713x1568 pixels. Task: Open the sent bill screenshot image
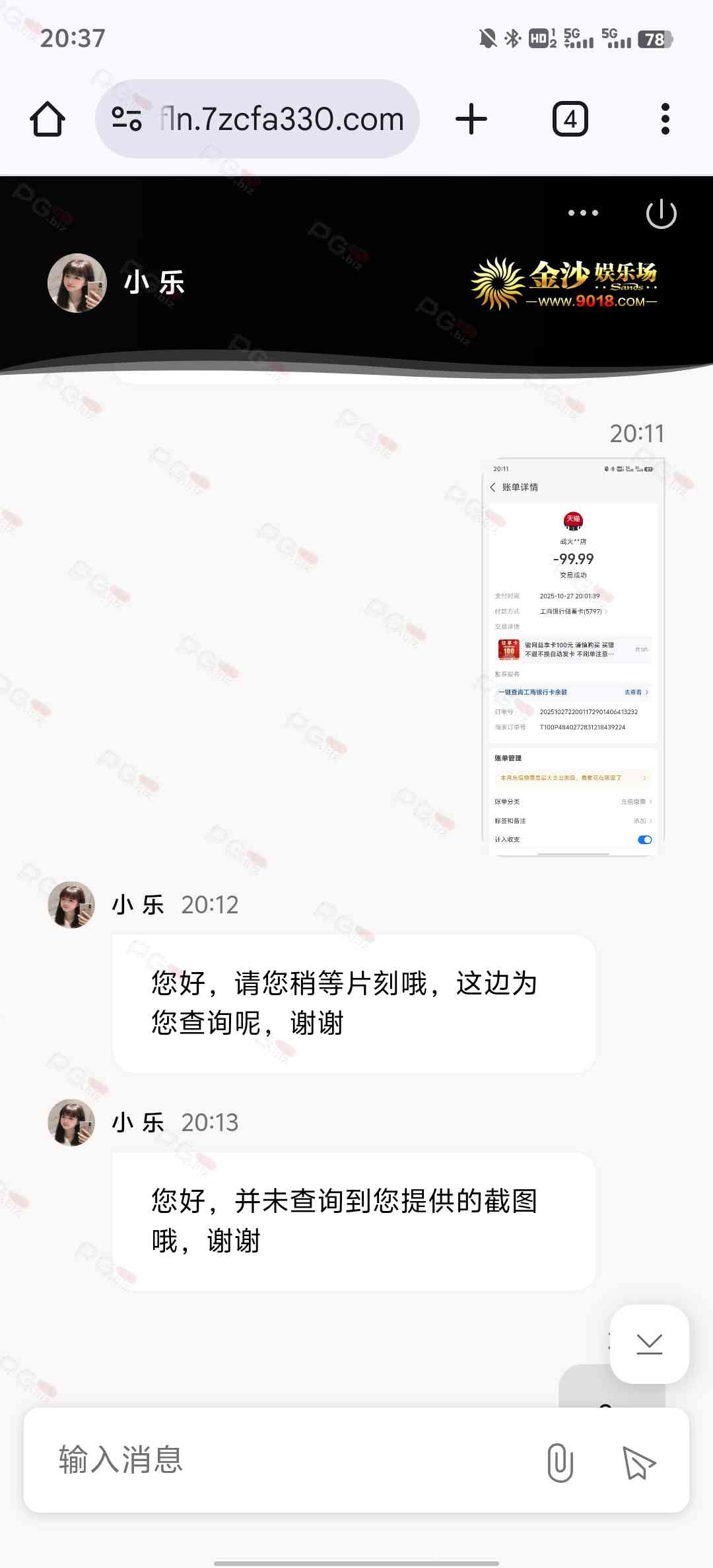pos(572,657)
